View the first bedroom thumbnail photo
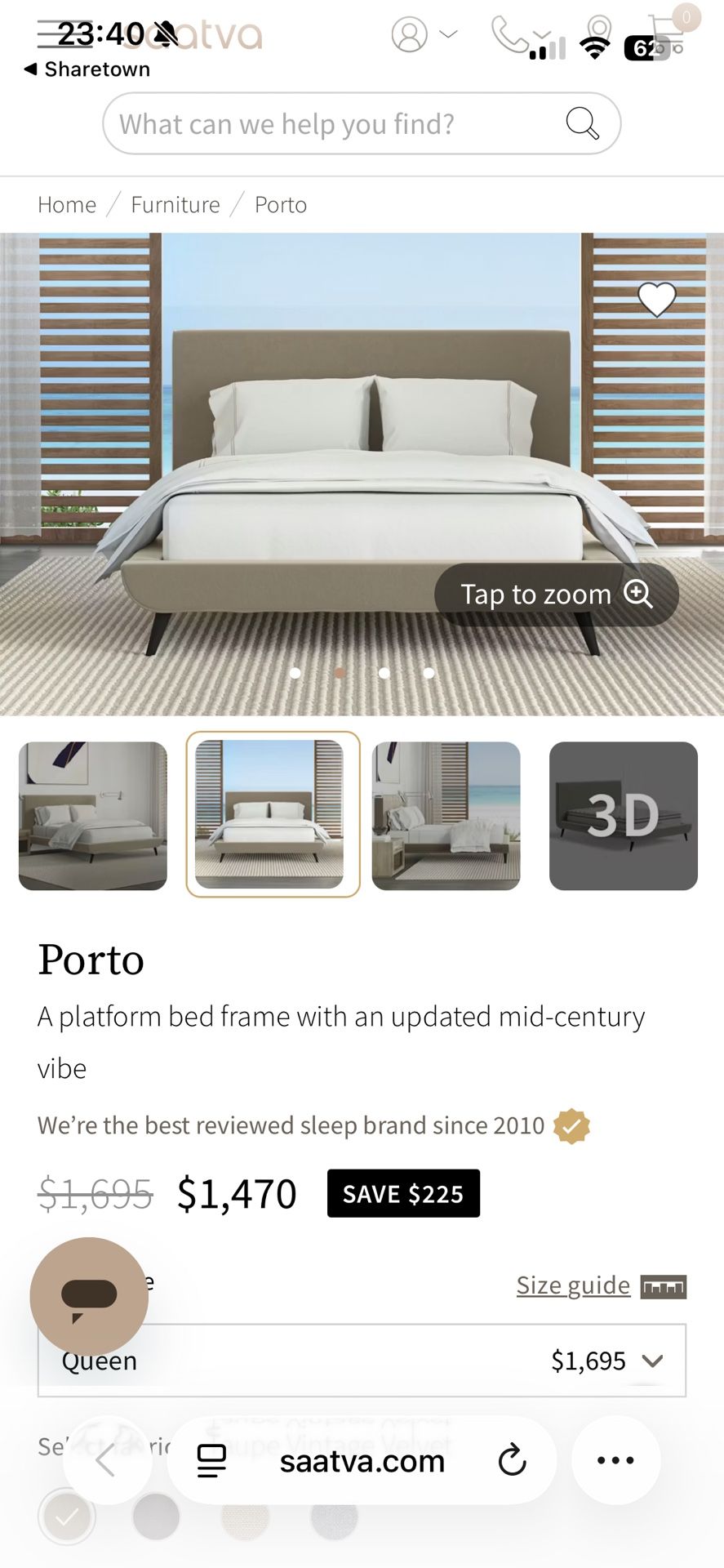Image resolution: width=724 pixels, height=1568 pixels. [x=93, y=816]
